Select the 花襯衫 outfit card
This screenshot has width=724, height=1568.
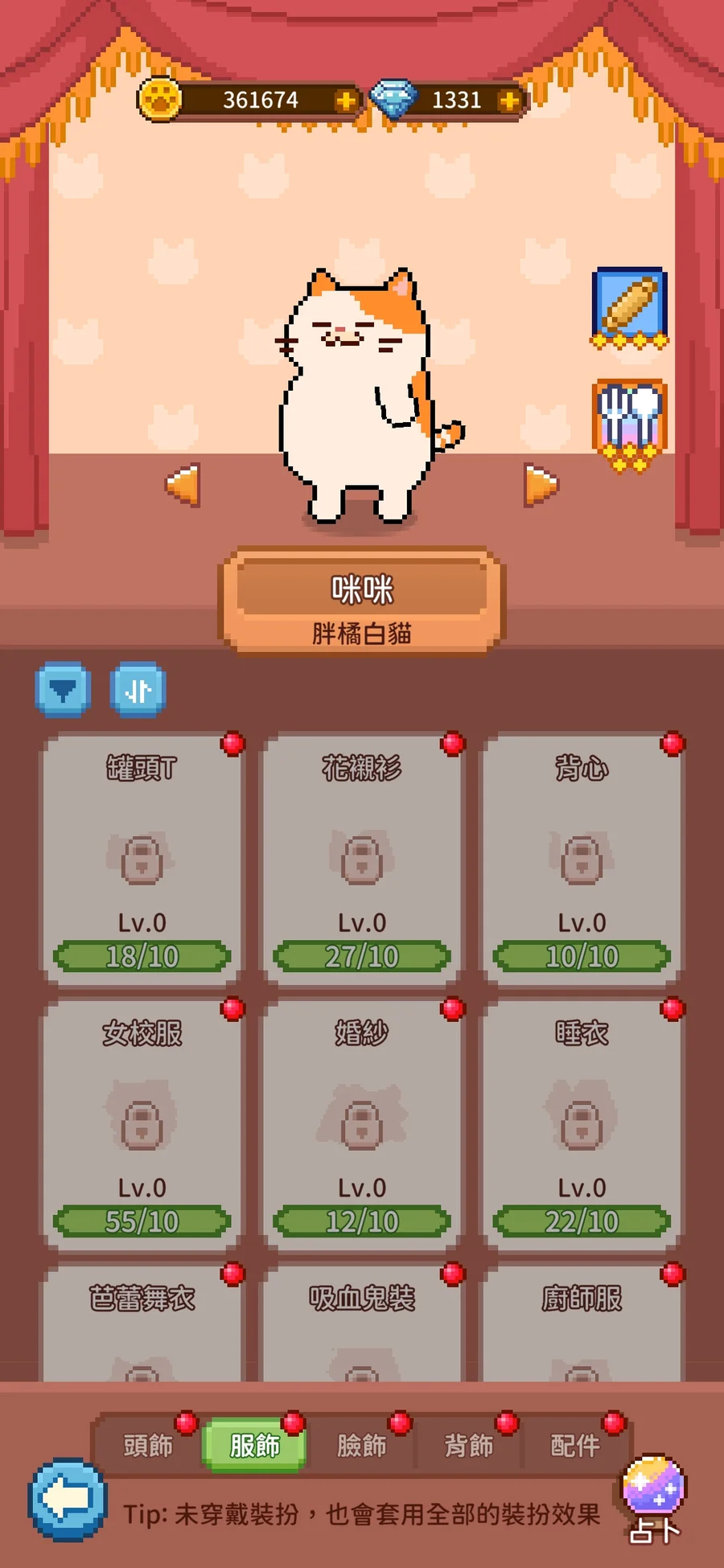point(362,859)
